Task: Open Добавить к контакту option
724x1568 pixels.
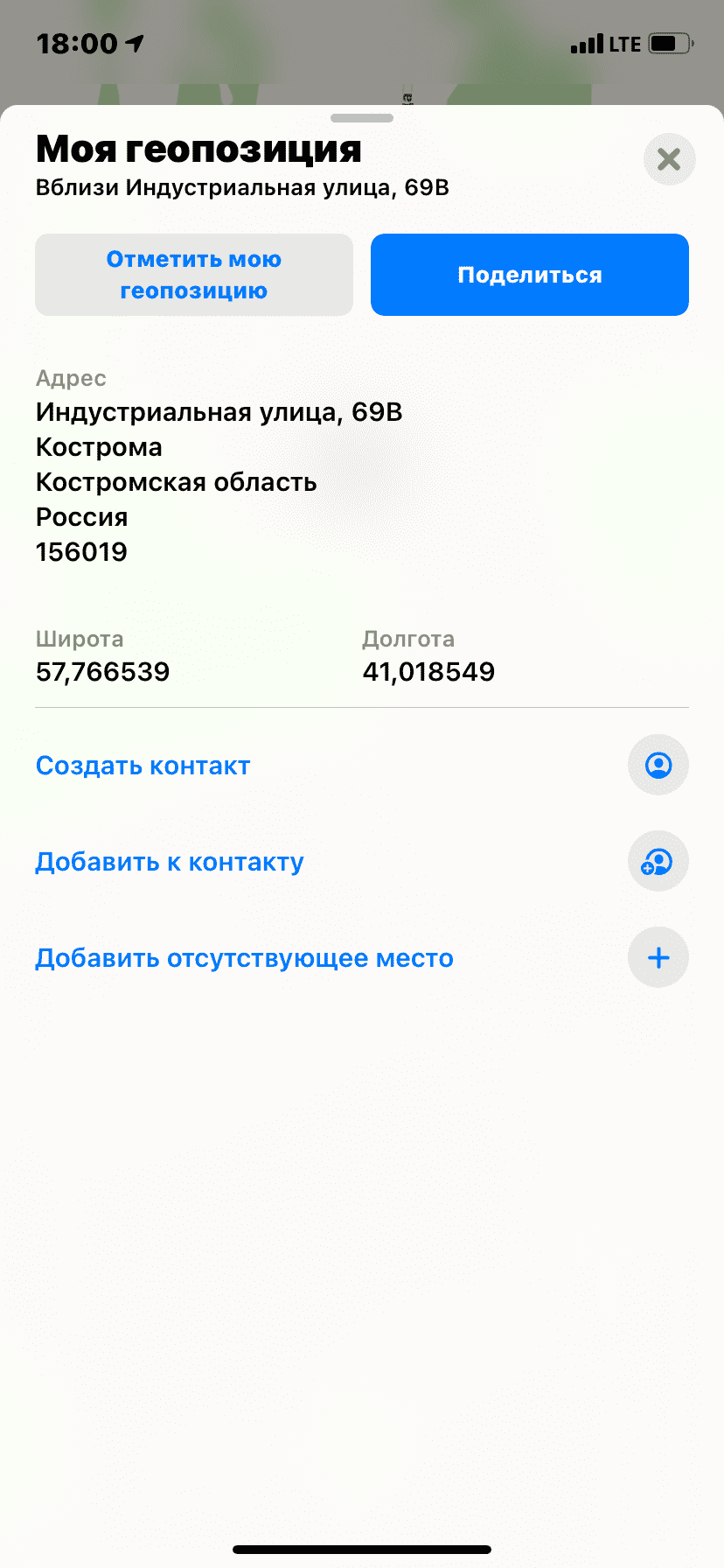Action: (x=362, y=862)
